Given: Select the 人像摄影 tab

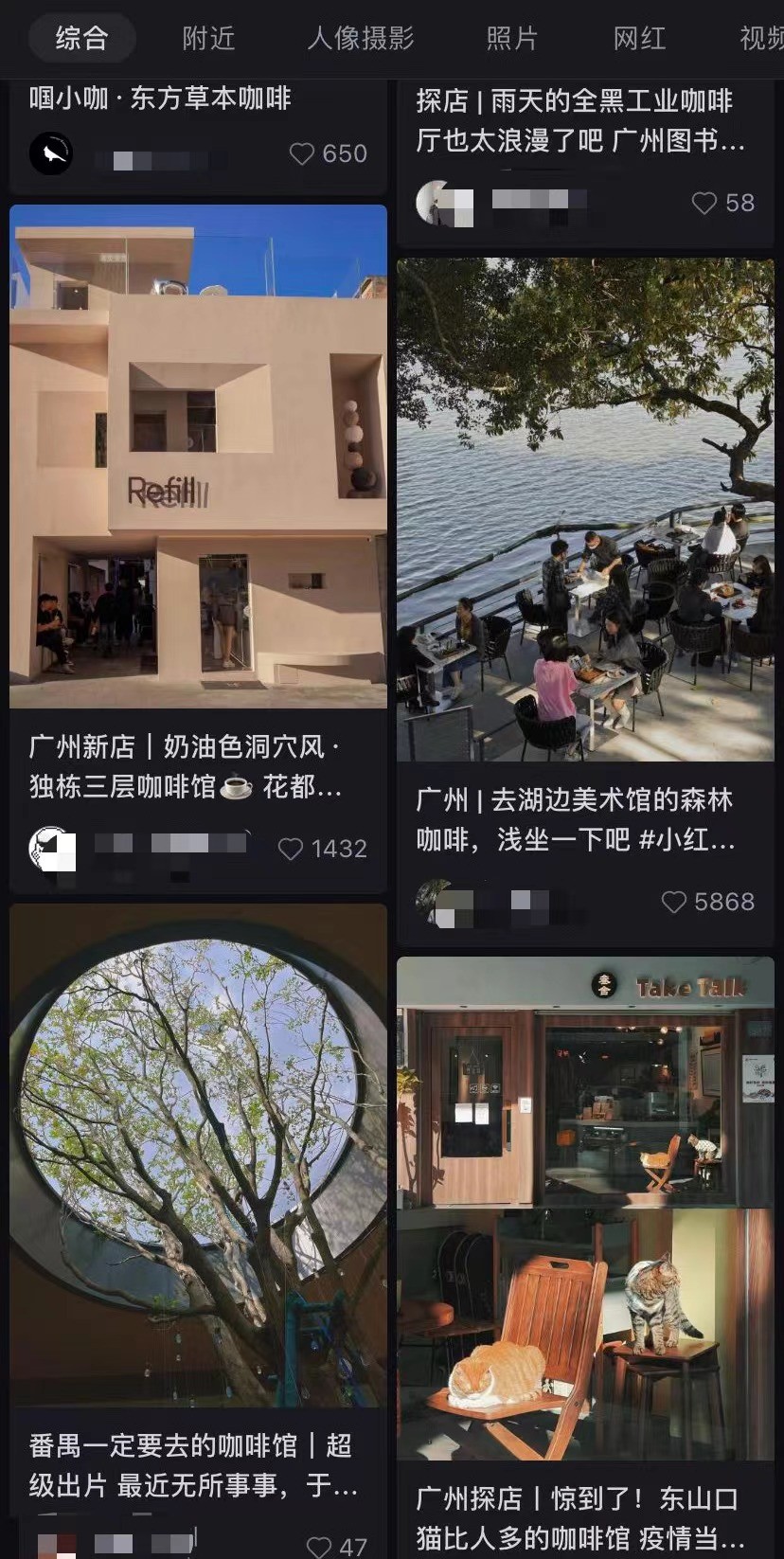Looking at the screenshot, I should [361, 38].
